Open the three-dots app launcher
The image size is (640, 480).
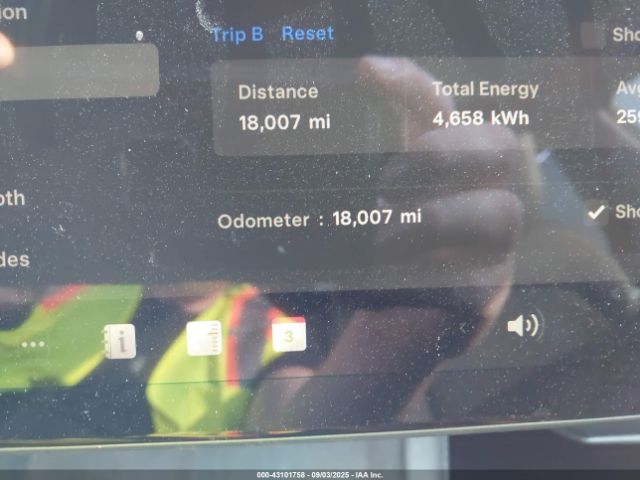click(33, 344)
